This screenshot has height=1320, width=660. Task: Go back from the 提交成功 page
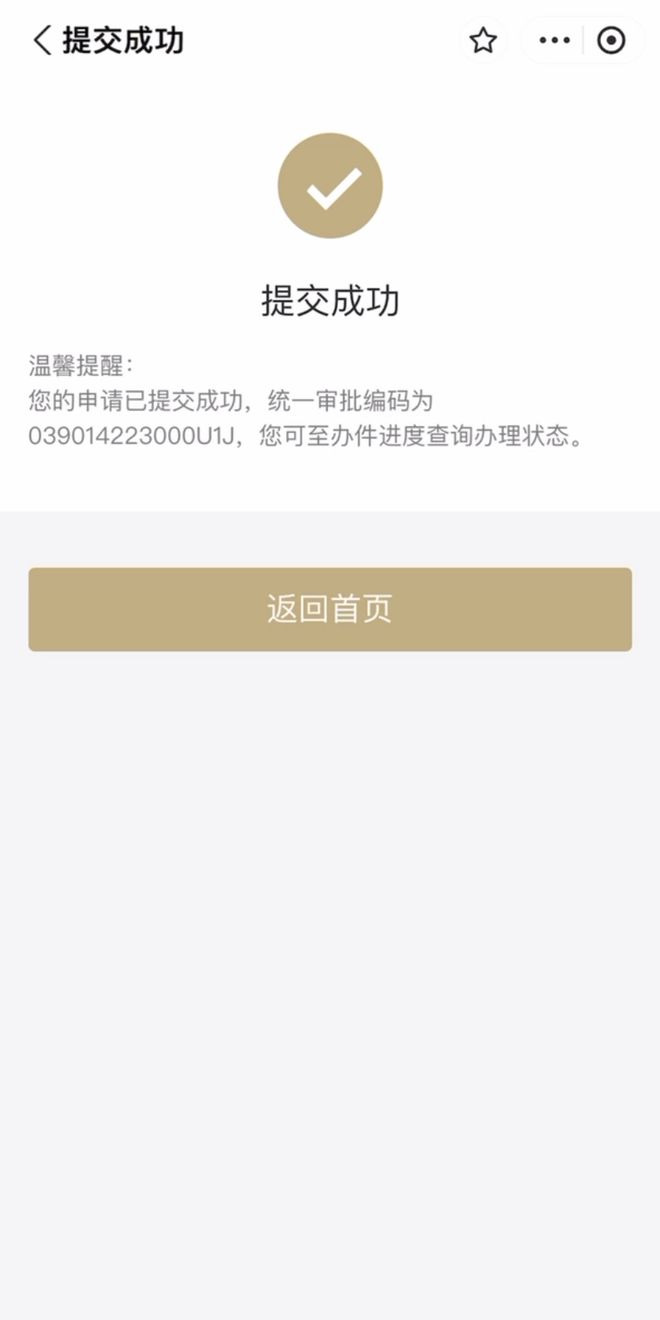pyautogui.click(x=41, y=40)
